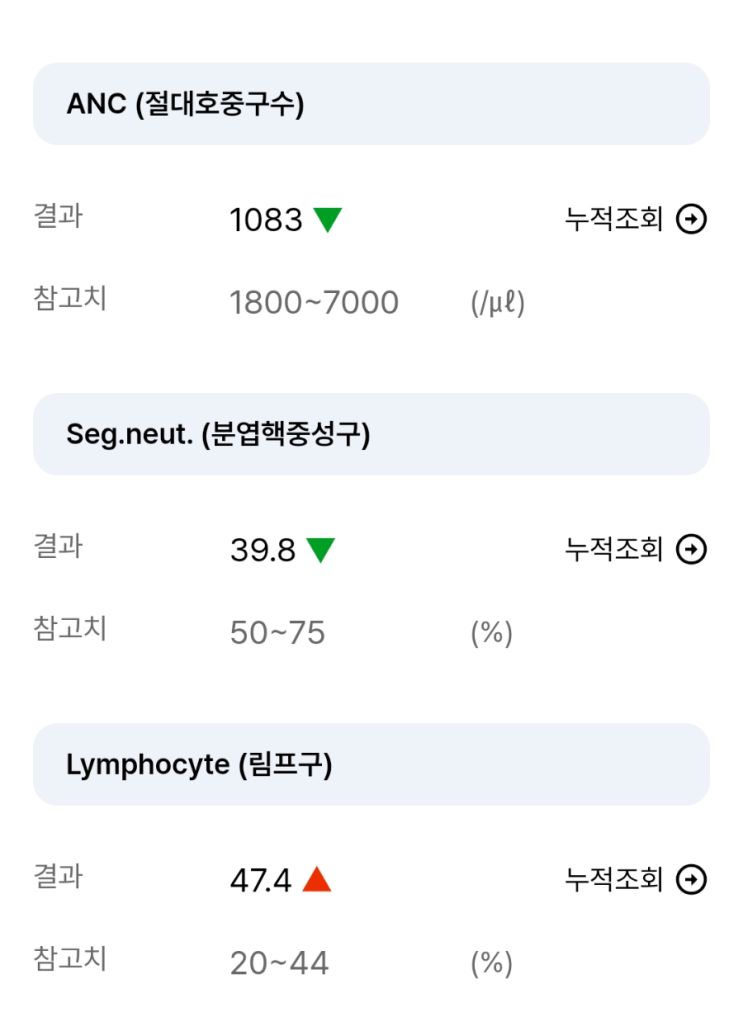Viewport: 743px width, 1017px height.
Task: Select the circled arrow beside ANC 누적조회
Action: tap(689, 219)
